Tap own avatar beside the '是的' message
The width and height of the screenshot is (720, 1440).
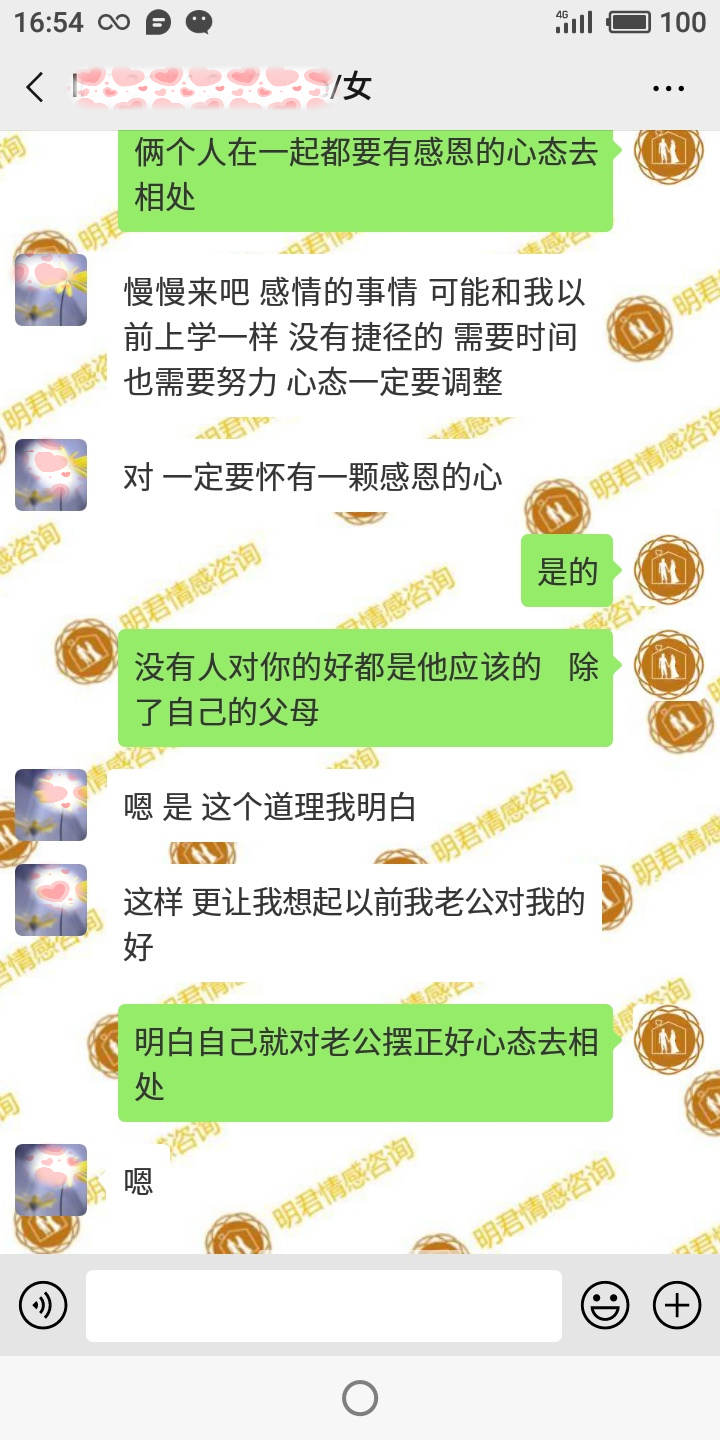(x=669, y=570)
